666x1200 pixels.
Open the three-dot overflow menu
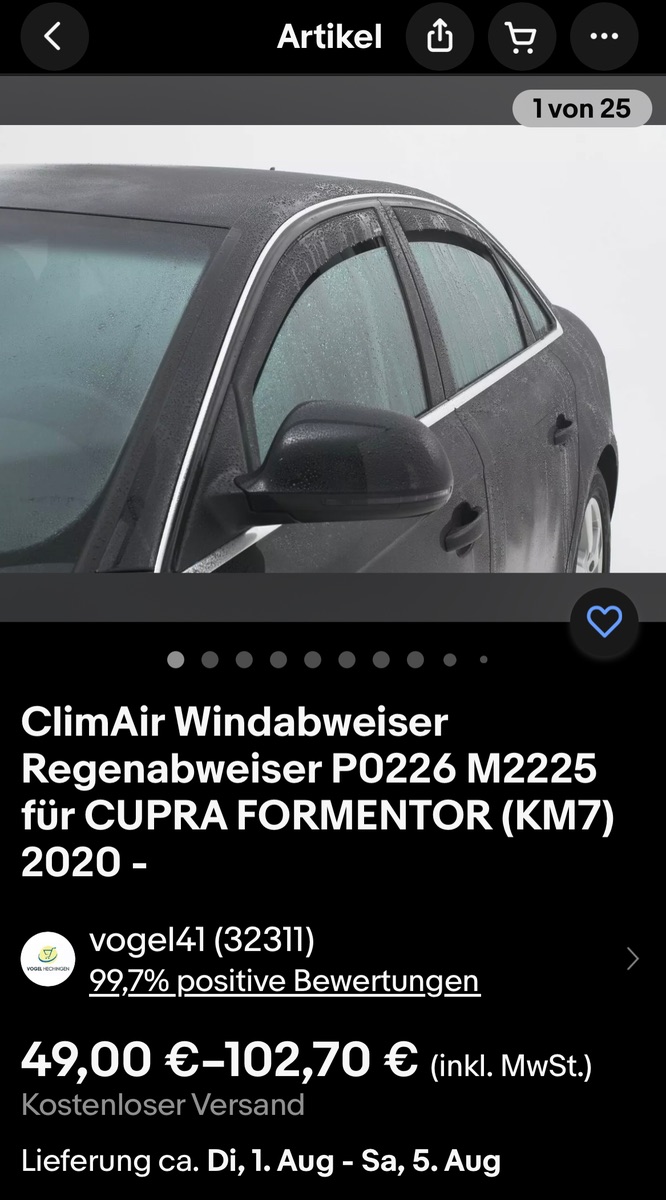click(603, 38)
